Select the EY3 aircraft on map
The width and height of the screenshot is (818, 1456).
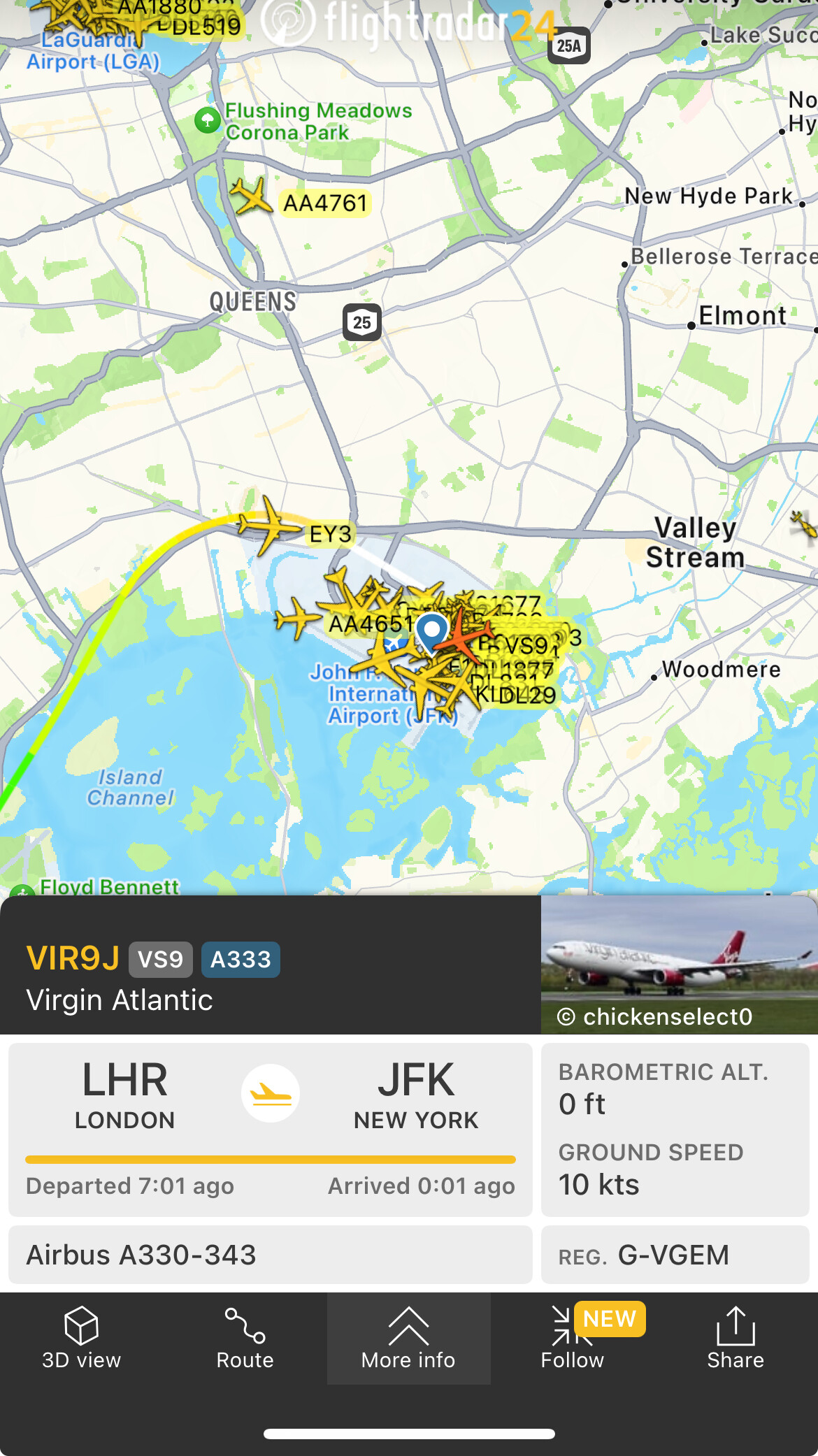click(268, 524)
